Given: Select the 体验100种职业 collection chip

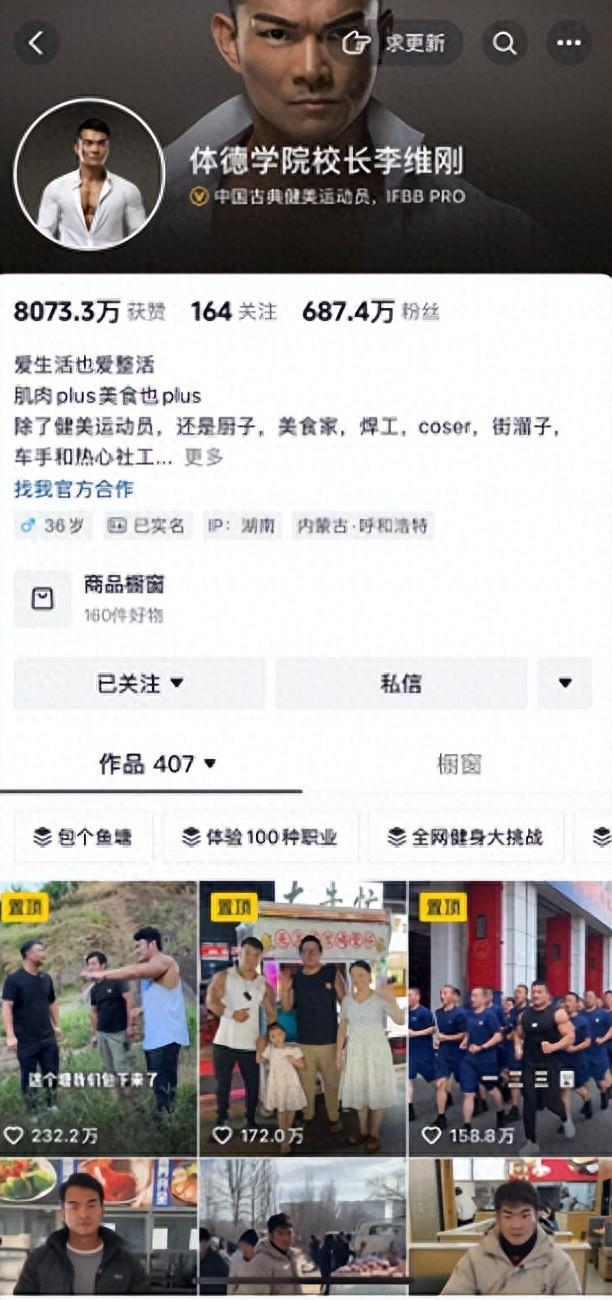Looking at the screenshot, I should coord(260,837).
